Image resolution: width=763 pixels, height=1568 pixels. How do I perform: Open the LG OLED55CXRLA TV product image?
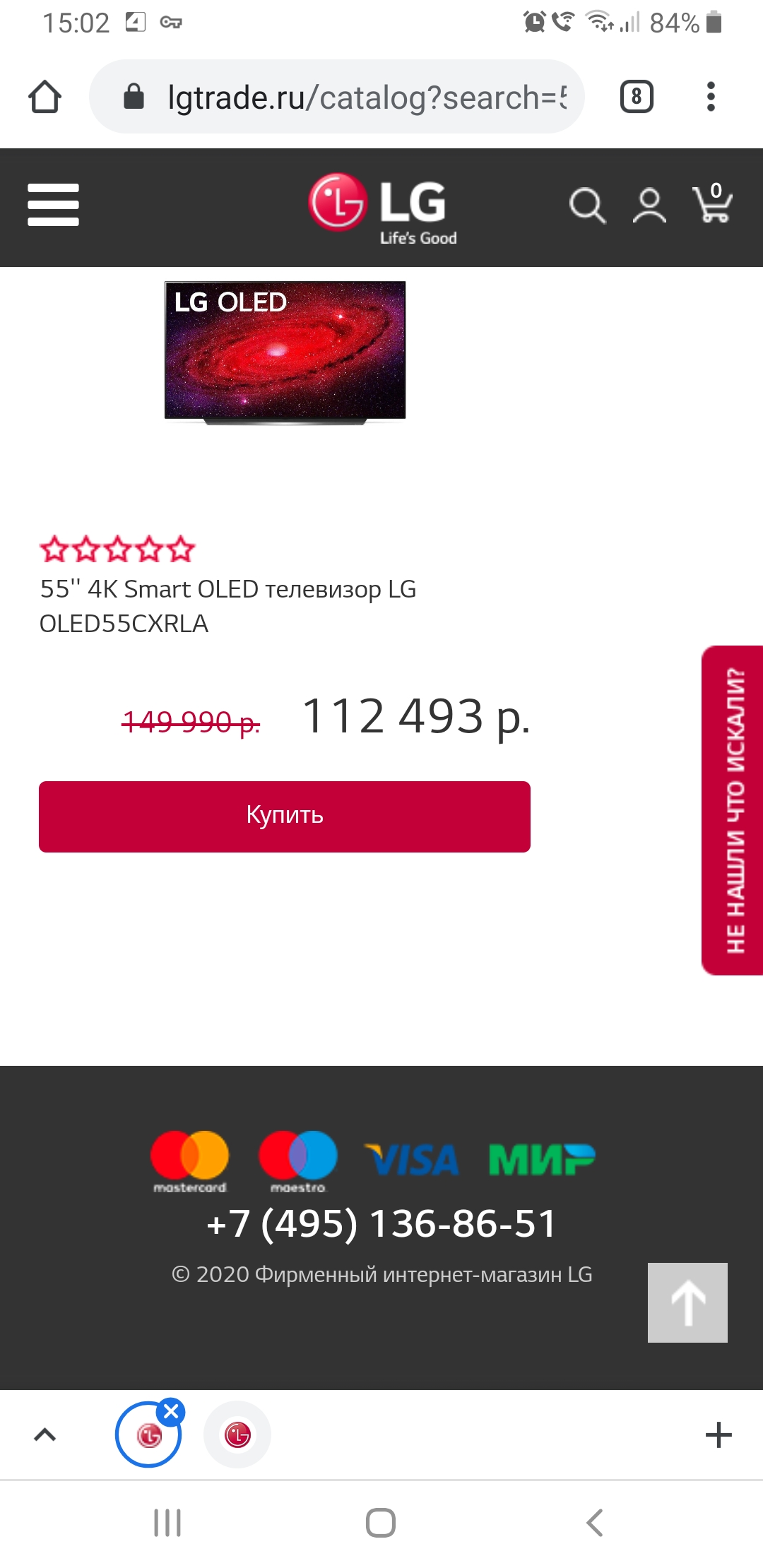click(x=285, y=352)
